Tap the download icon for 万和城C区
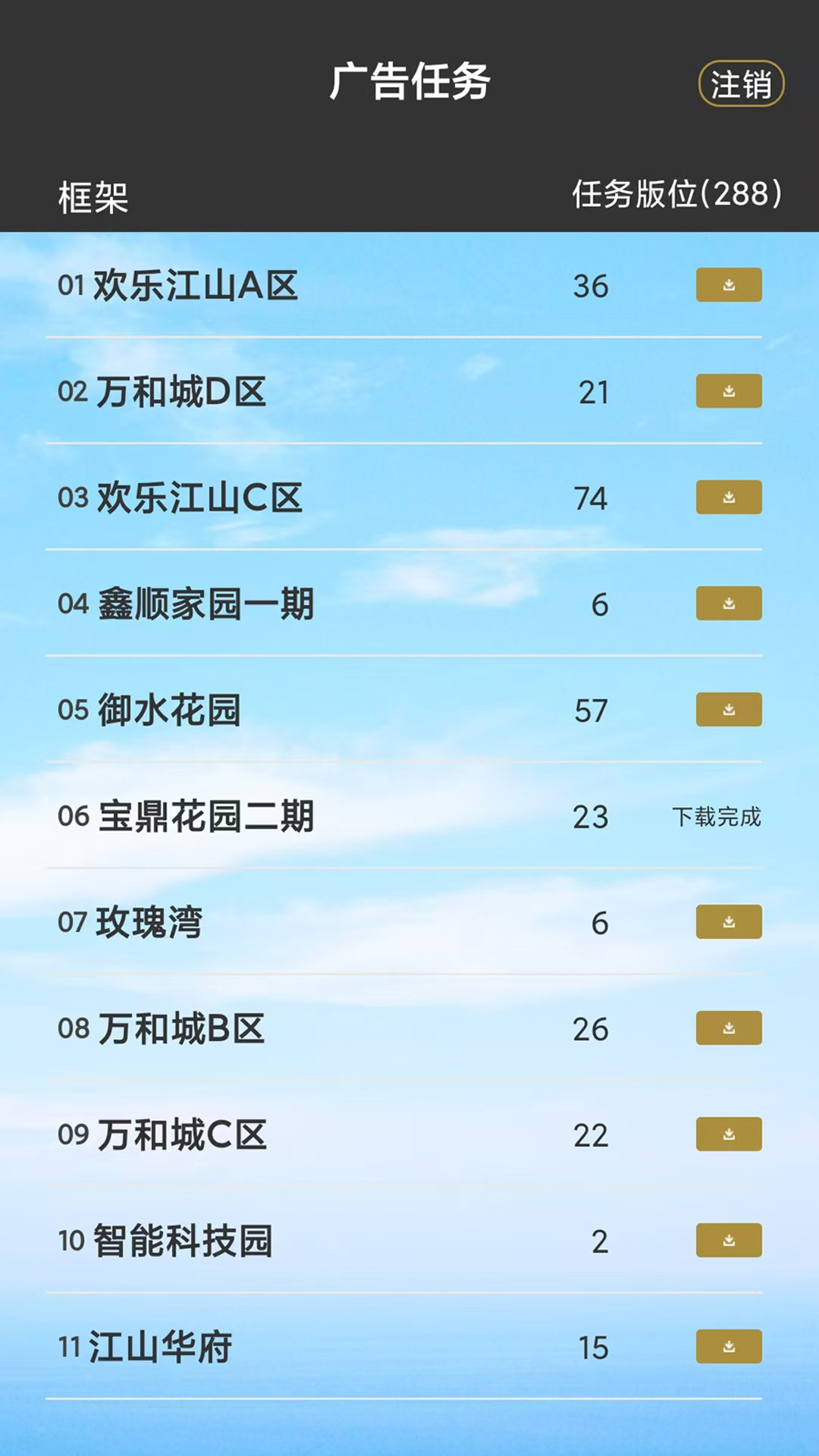Image resolution: width=819 pixels, height=1456 pixels. [x=728, y=1135]
